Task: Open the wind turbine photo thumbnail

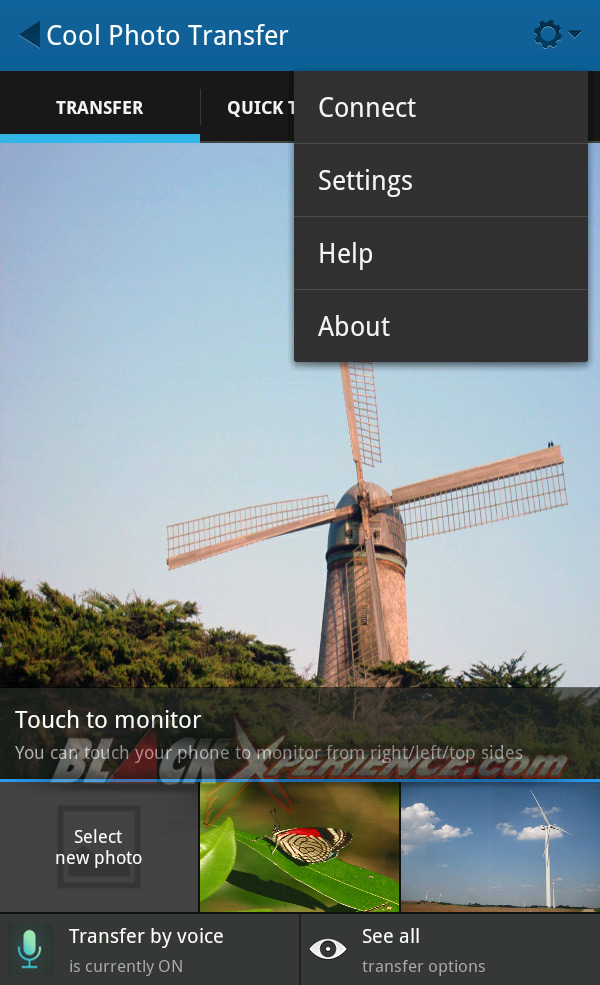Action: click(x=500, y=847)
